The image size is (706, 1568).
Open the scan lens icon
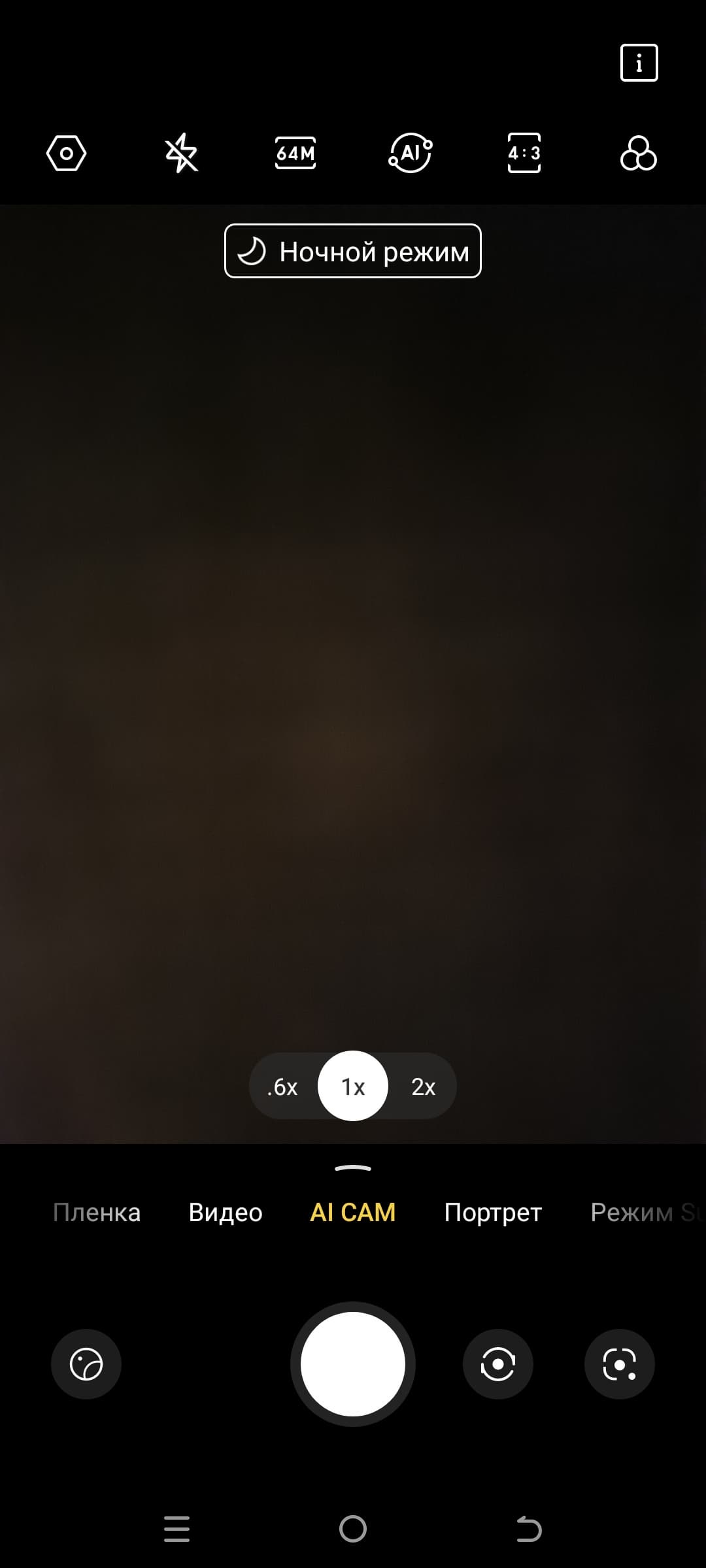[619, 1364]
